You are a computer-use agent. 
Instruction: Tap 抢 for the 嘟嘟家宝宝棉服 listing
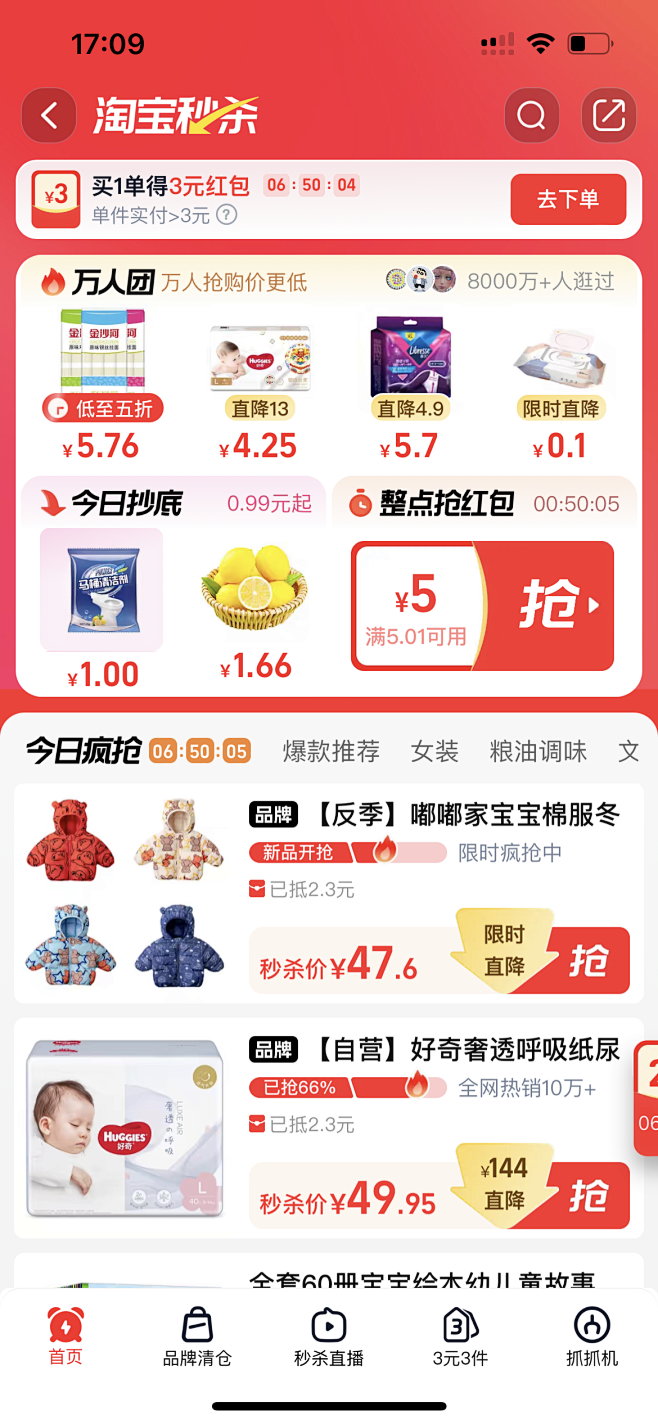click(588, 961)
